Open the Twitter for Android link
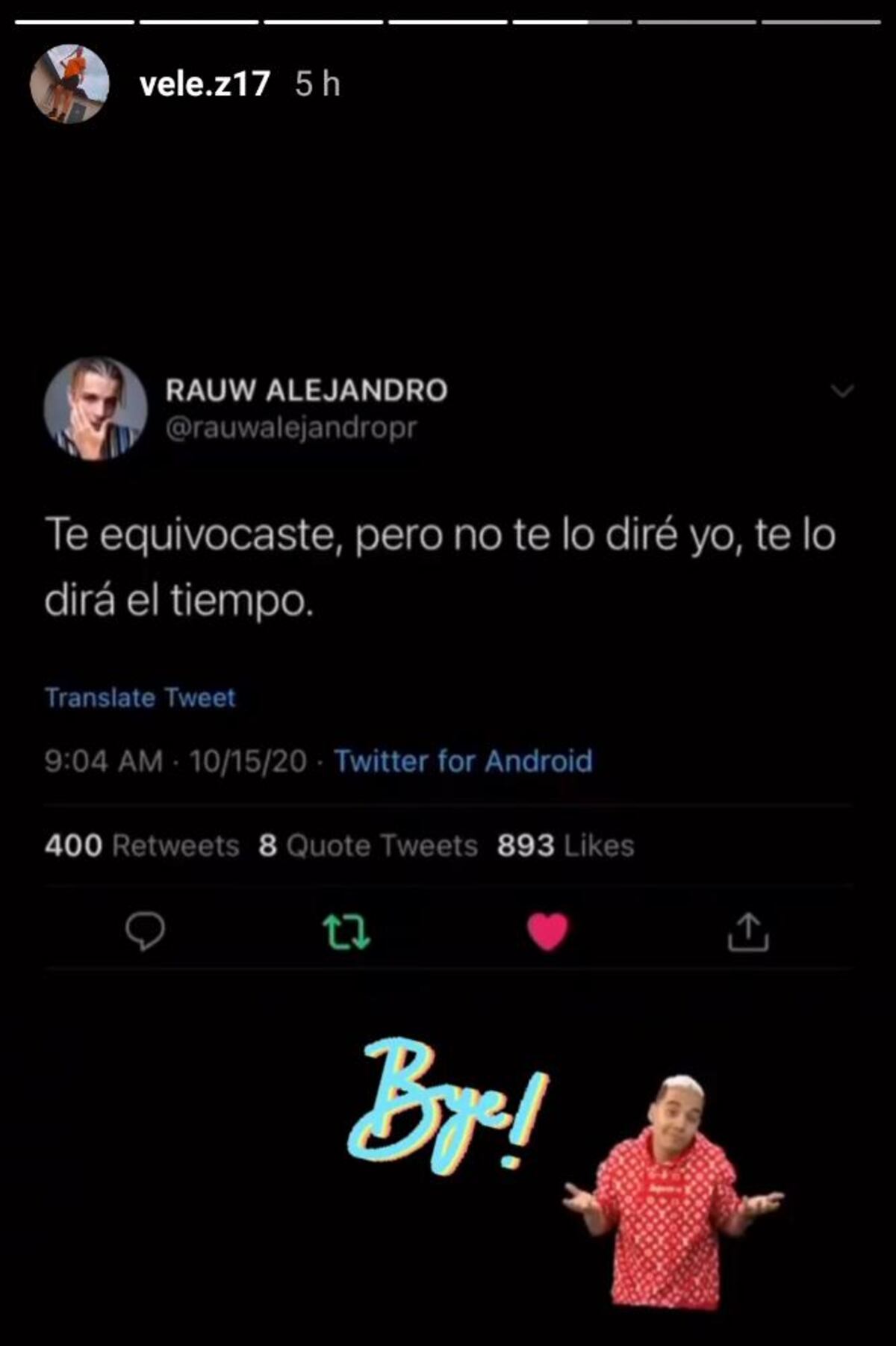Viewport: 896px width, 1346px height. tap(464, 760)
